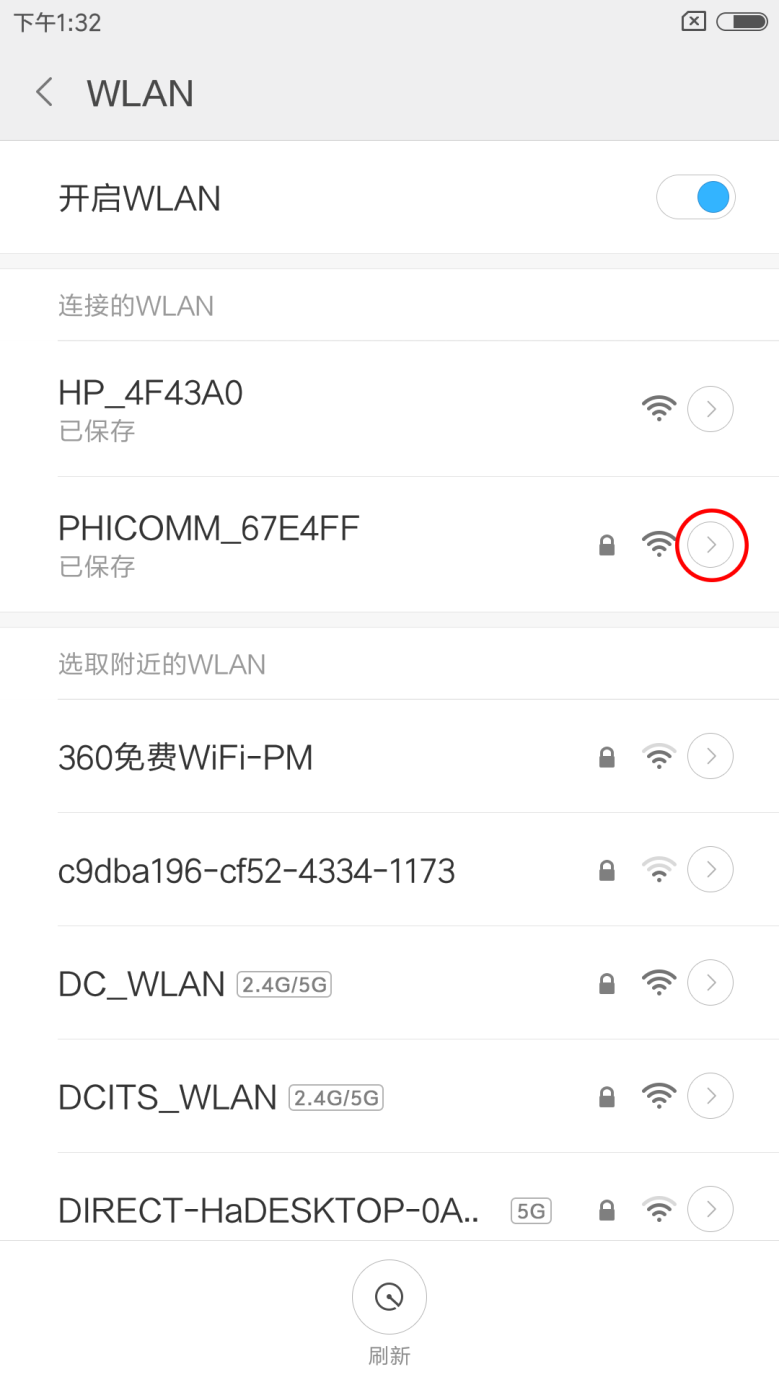779x1385 pixels.
Task: Tap the WiFi signal icon beside HP_4F43A0
Action: (x=659, y=408)
